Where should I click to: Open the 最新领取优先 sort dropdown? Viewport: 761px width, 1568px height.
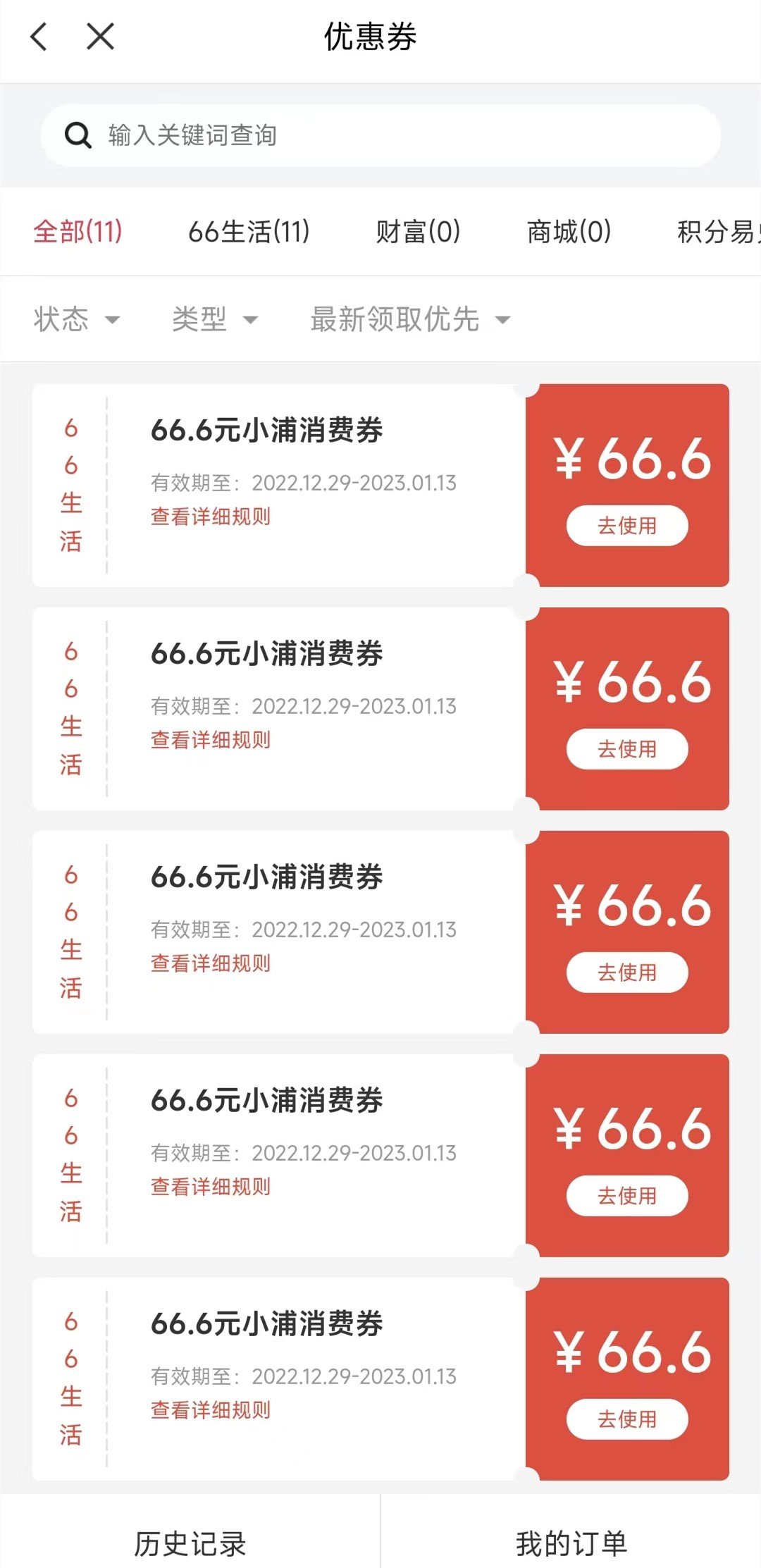(x=410, y=319)
